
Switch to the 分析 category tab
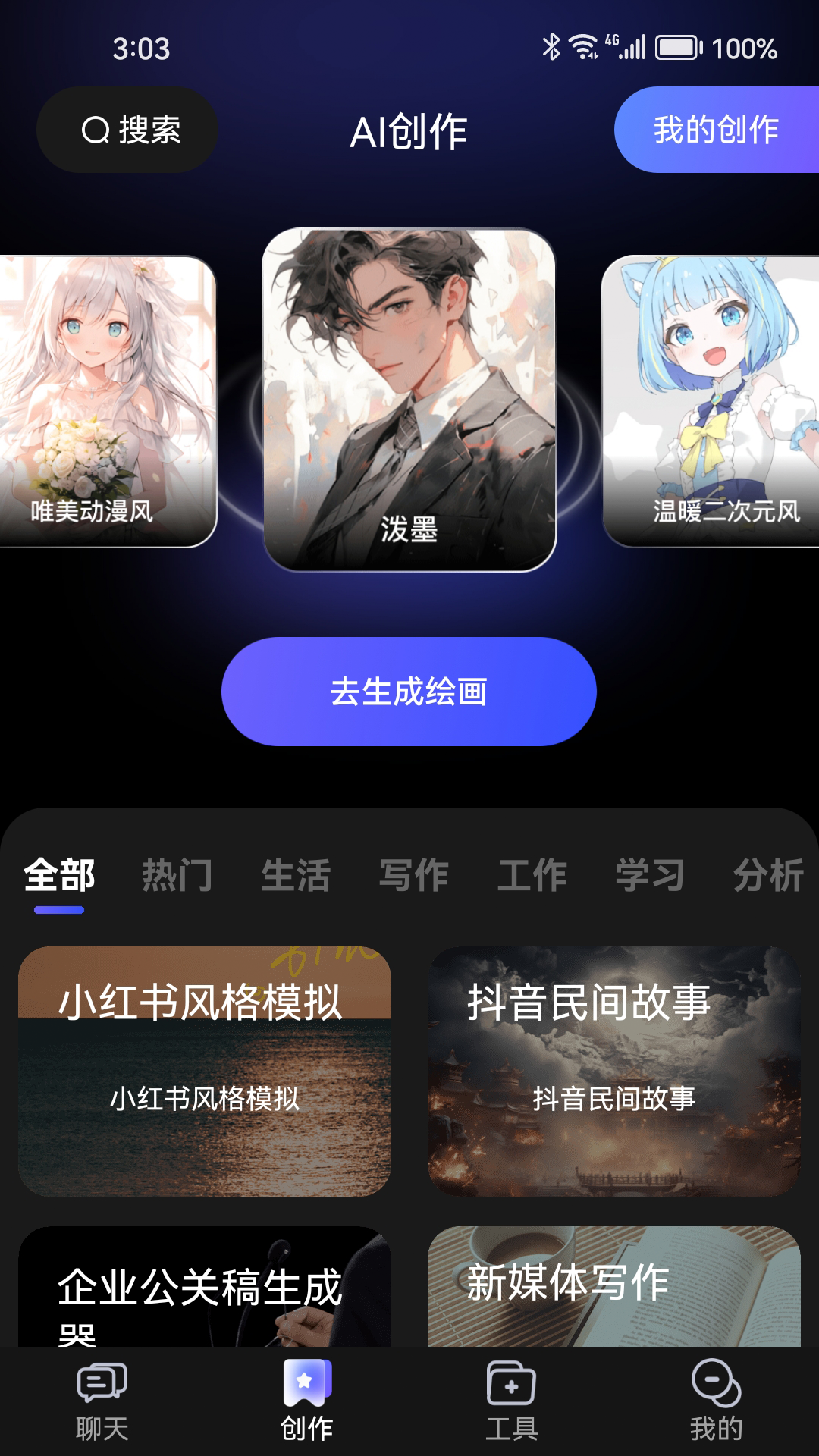pyautogui.click(x=767, y=875)
